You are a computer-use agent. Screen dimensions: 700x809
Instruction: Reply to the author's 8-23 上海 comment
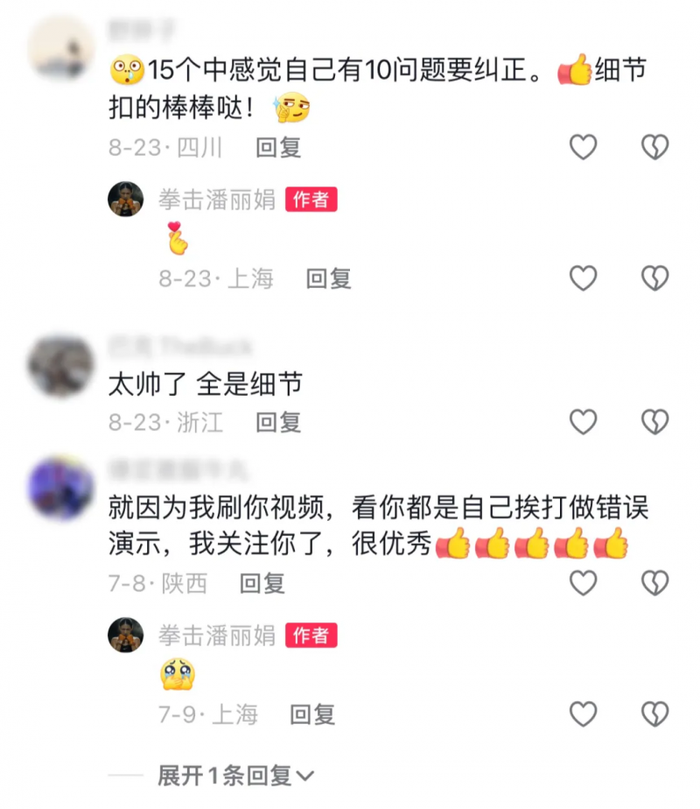click(x=328, y=279)
